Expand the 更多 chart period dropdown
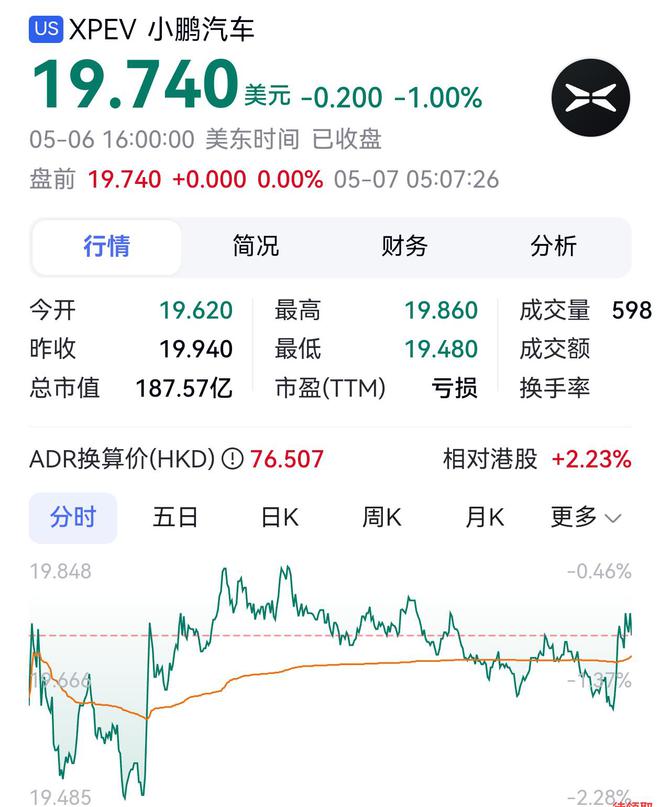The height and width of the screenshot is (807, 660). click(x=586, y=517)
